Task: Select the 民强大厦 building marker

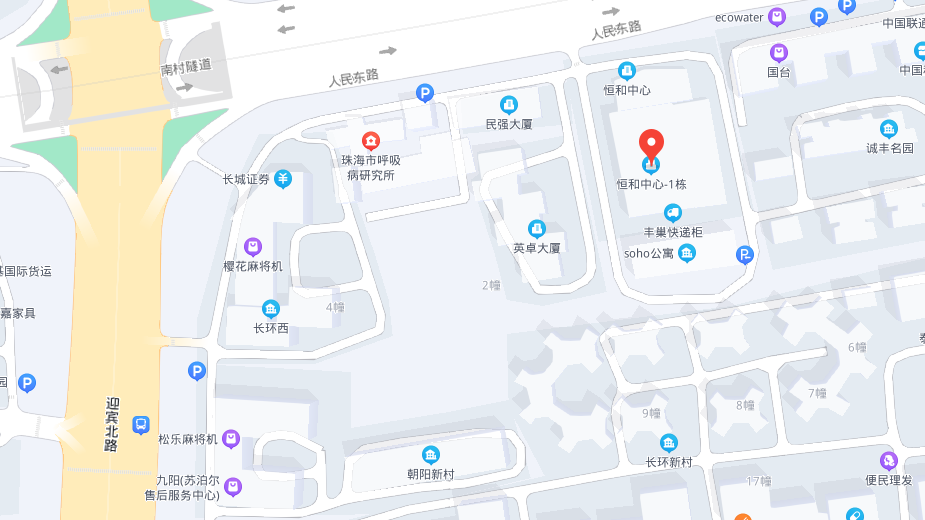Action: click(509, 104)
